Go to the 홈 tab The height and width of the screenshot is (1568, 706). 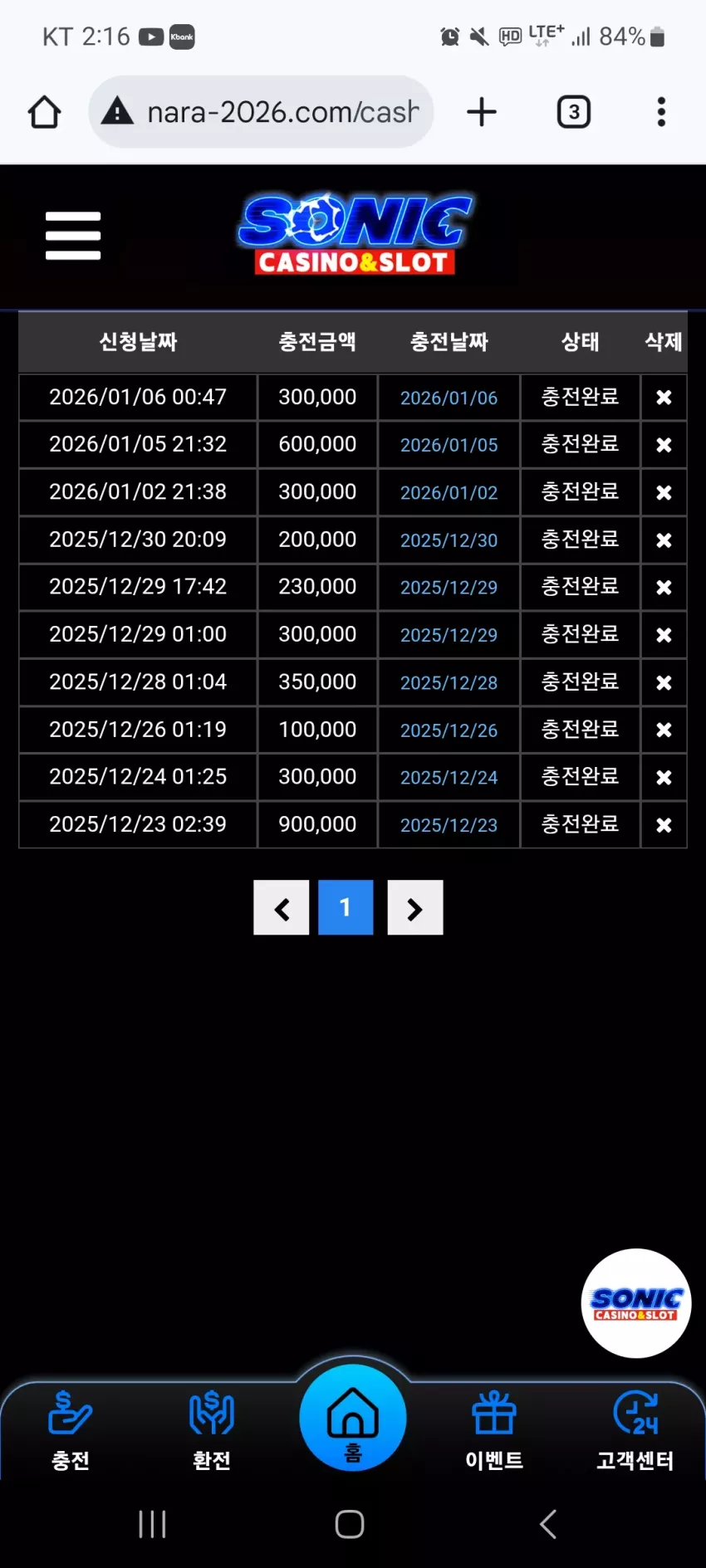coord(353,1418)
